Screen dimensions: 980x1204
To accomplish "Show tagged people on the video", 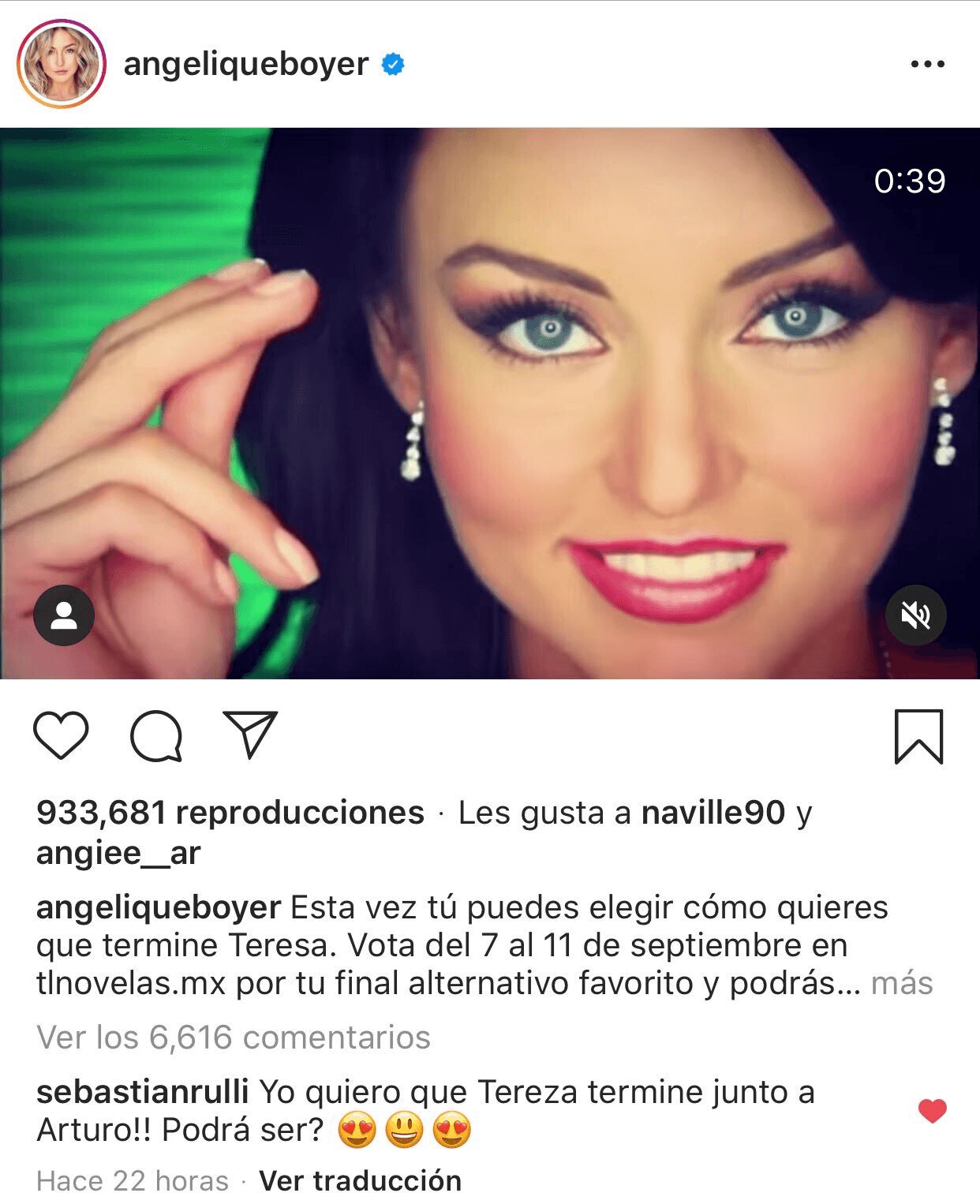I will tap(64, 616).
